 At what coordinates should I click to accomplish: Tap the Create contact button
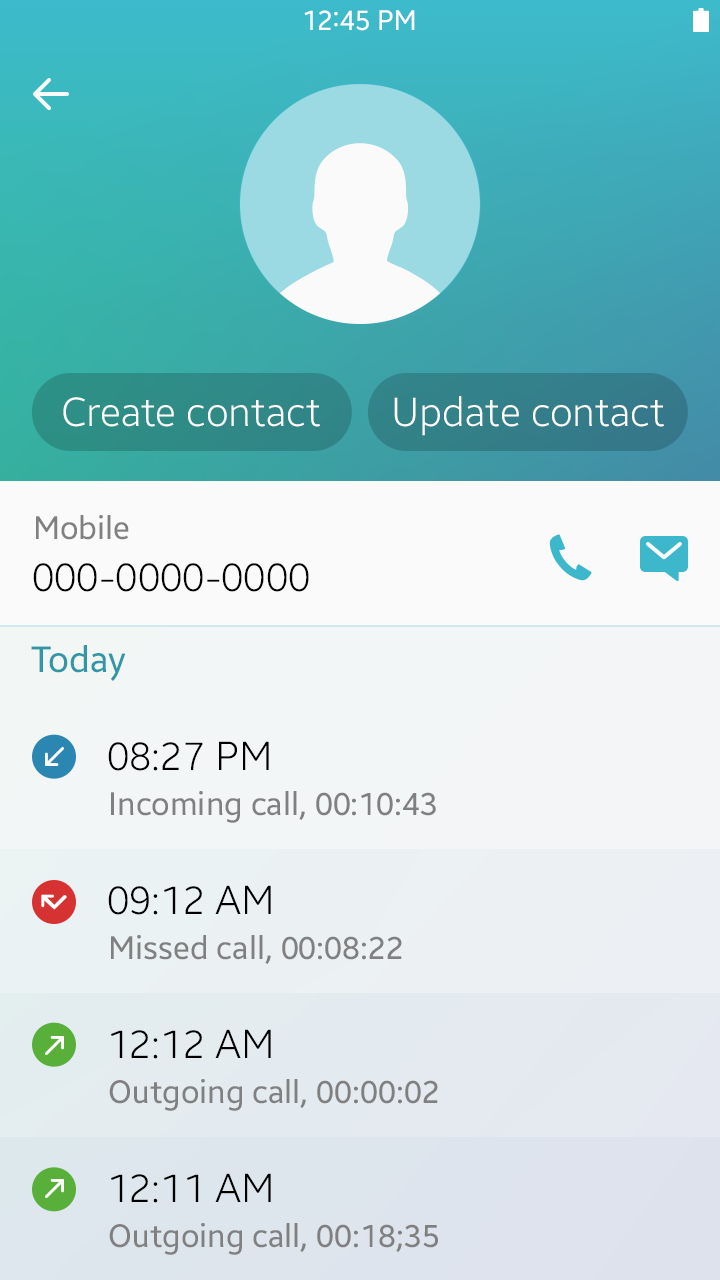point(191,412)
